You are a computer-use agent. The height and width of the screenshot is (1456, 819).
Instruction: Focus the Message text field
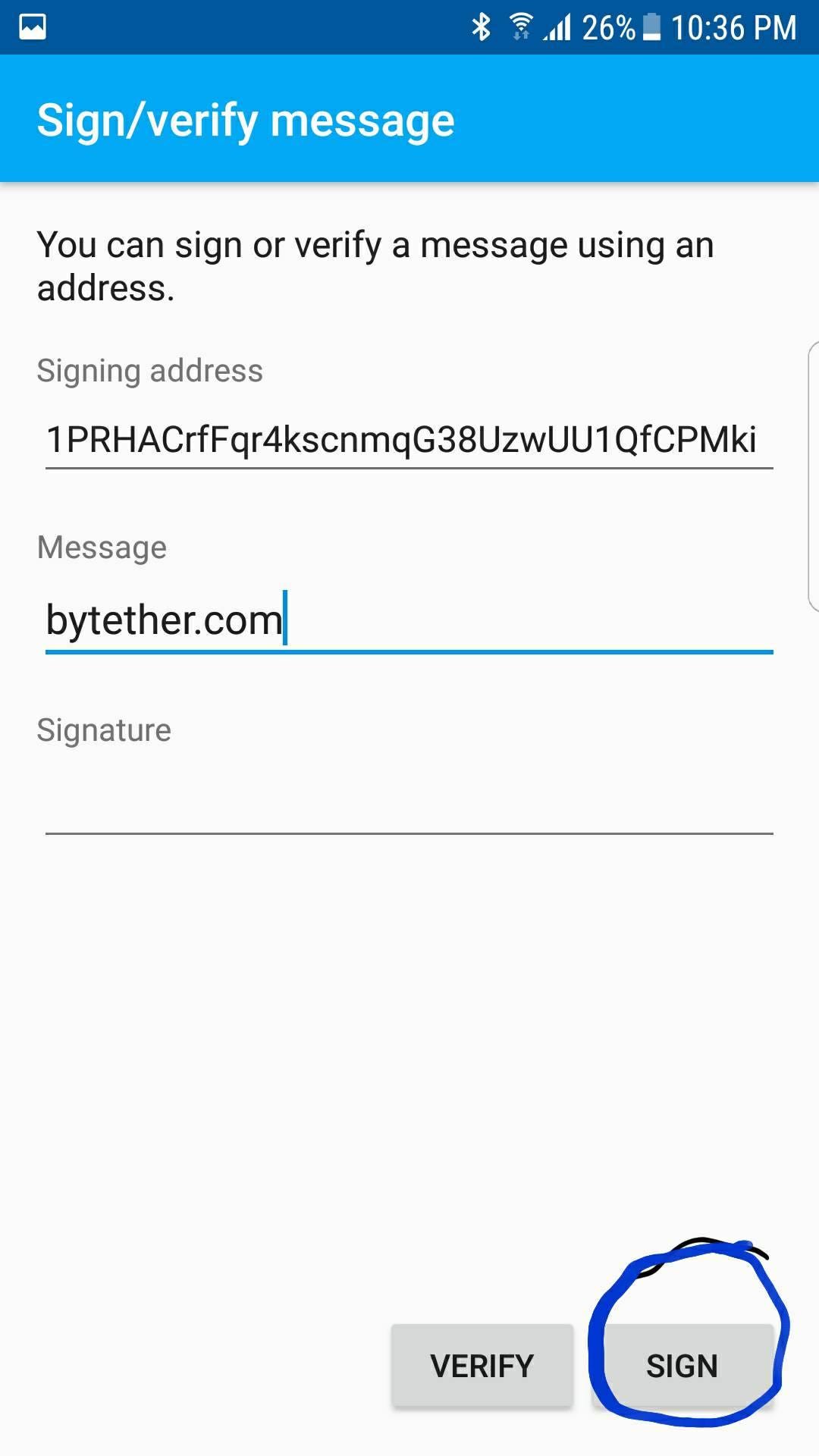409,620
